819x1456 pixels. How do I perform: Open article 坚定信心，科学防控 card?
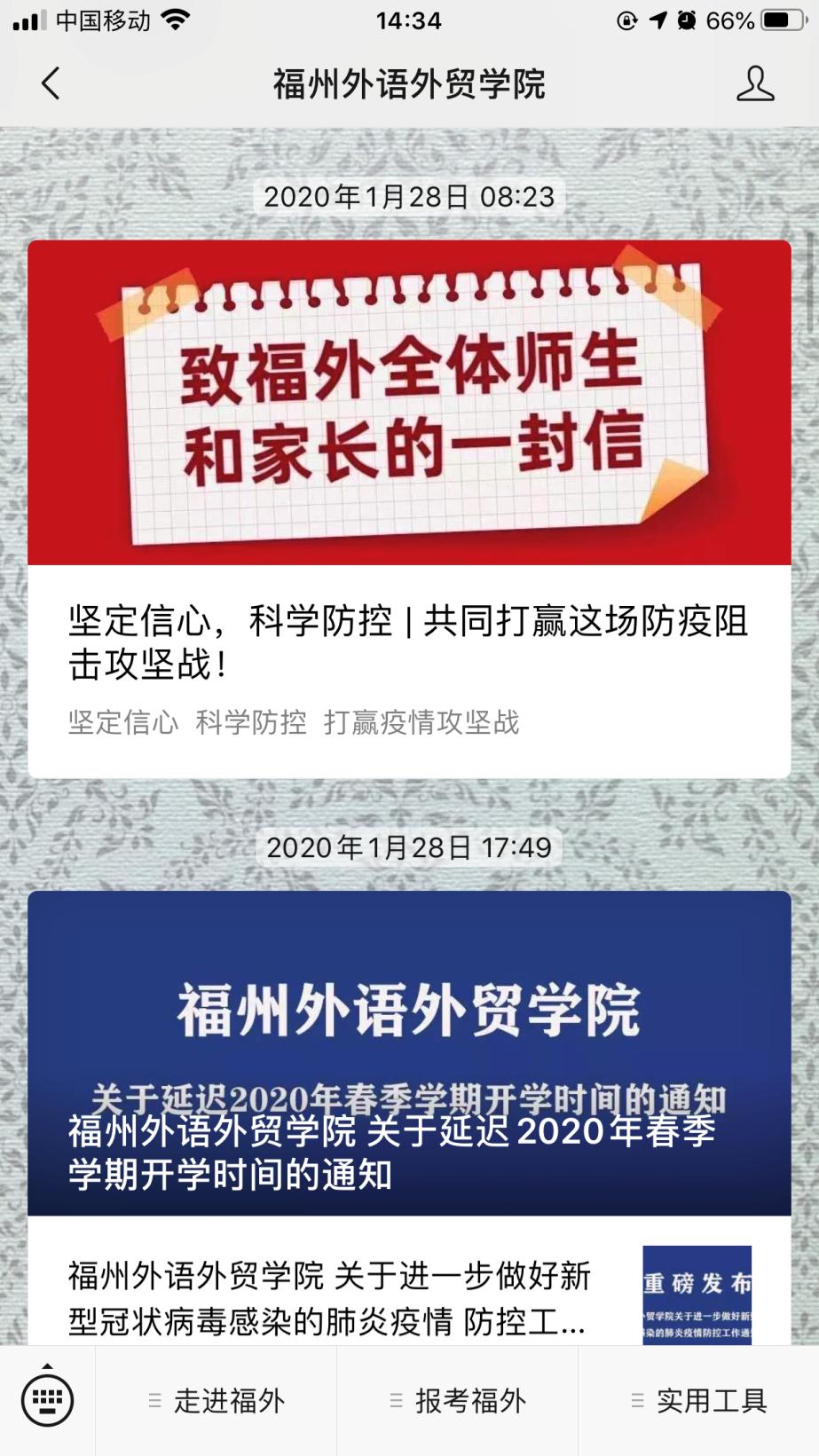pos(409,508)
